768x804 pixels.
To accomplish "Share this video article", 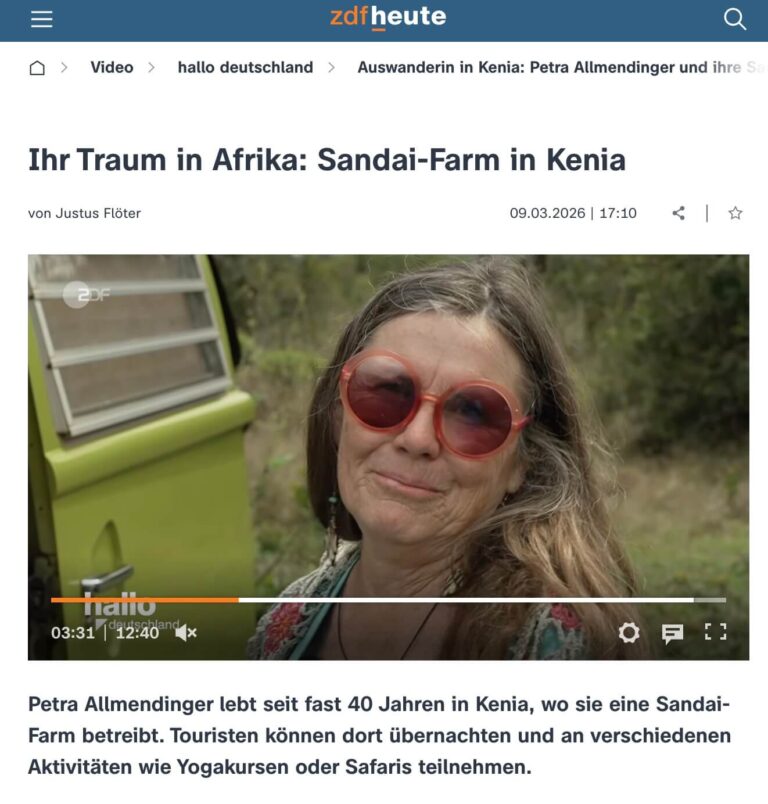I will coord(679,213).
